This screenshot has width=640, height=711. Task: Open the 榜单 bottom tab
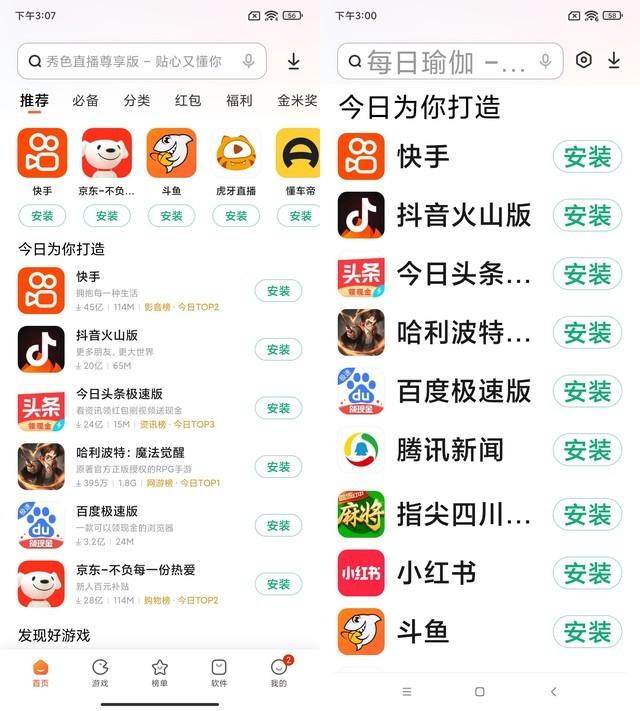click(159, 673)
